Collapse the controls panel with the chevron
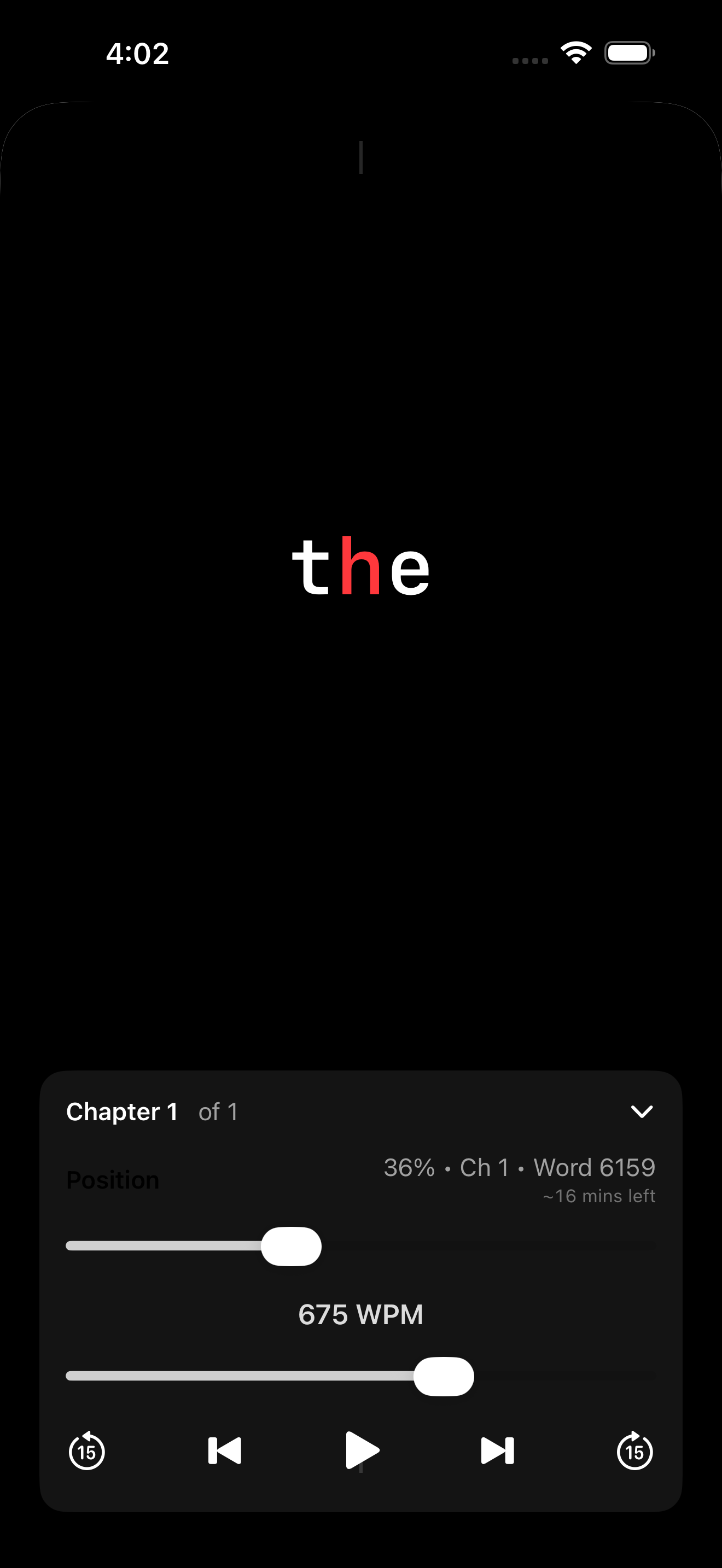 point(642,1111)
